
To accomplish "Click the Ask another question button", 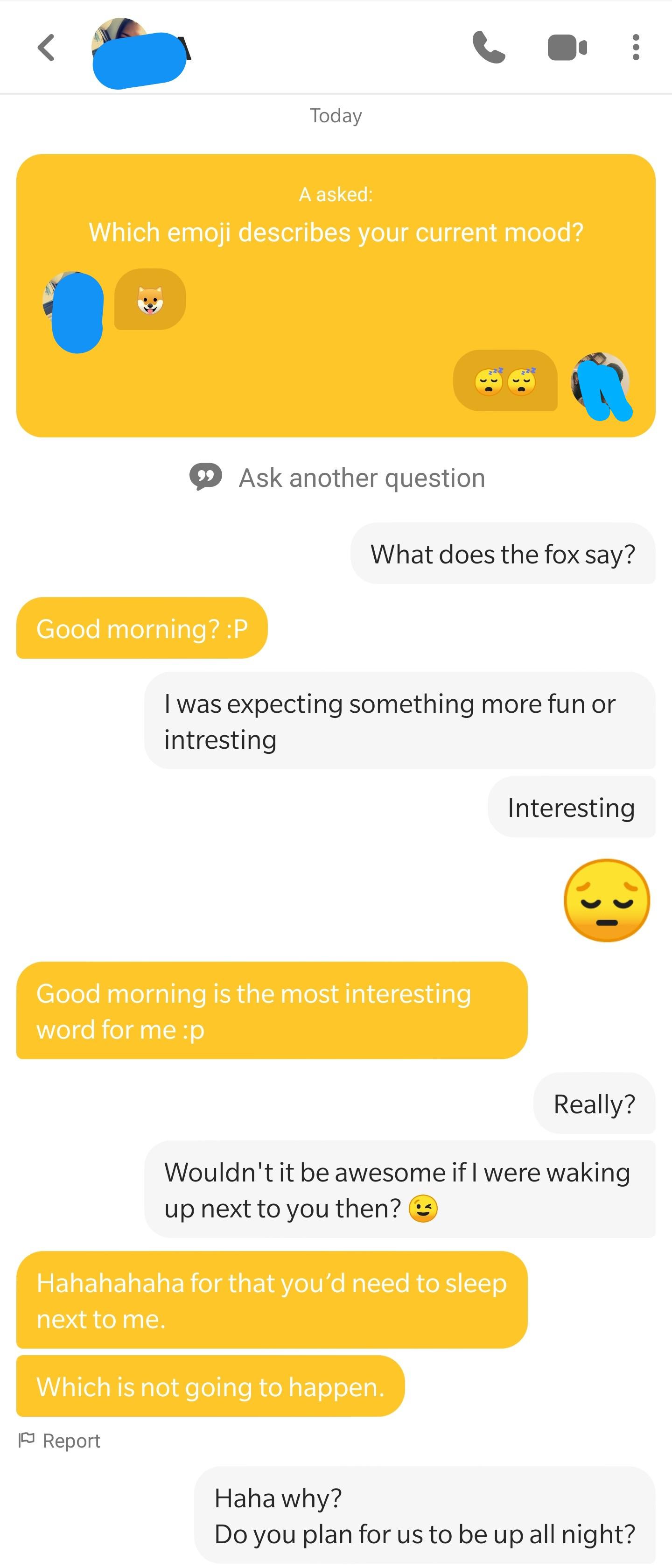I will [361, 478].
